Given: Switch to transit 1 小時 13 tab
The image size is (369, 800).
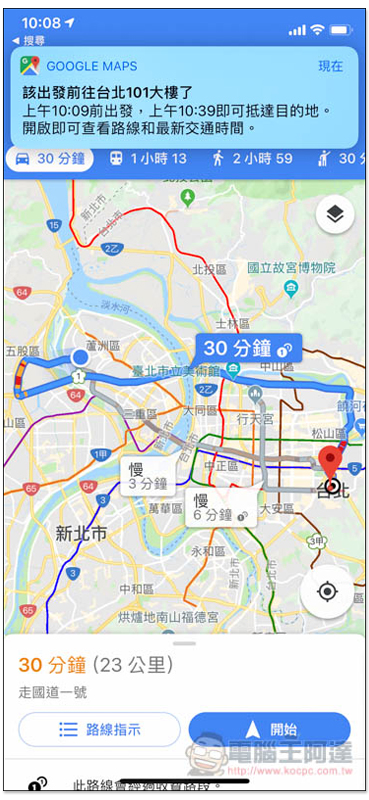Looking at the screenshot, I should [149, 159].
